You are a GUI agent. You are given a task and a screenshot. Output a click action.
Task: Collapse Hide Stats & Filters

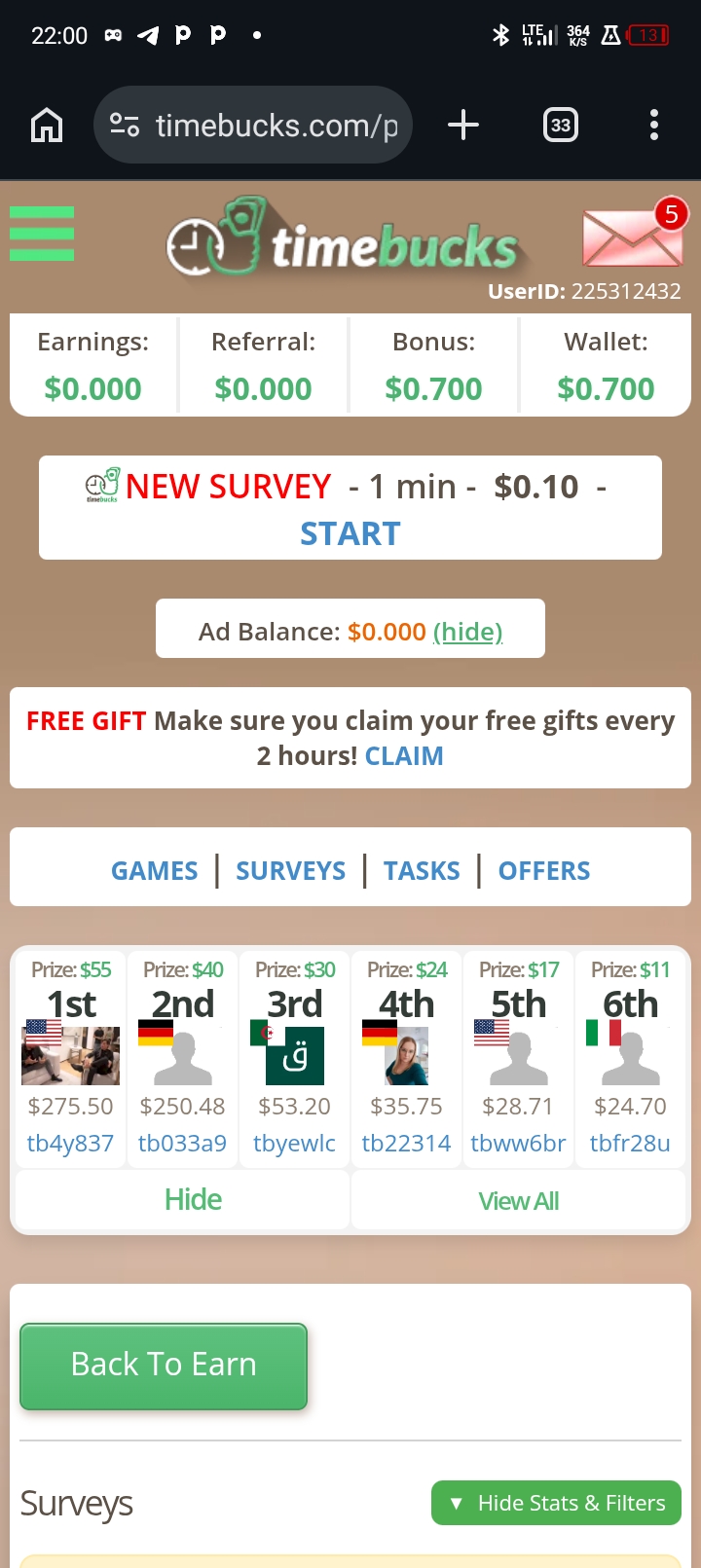click(x=556, y=1503)
